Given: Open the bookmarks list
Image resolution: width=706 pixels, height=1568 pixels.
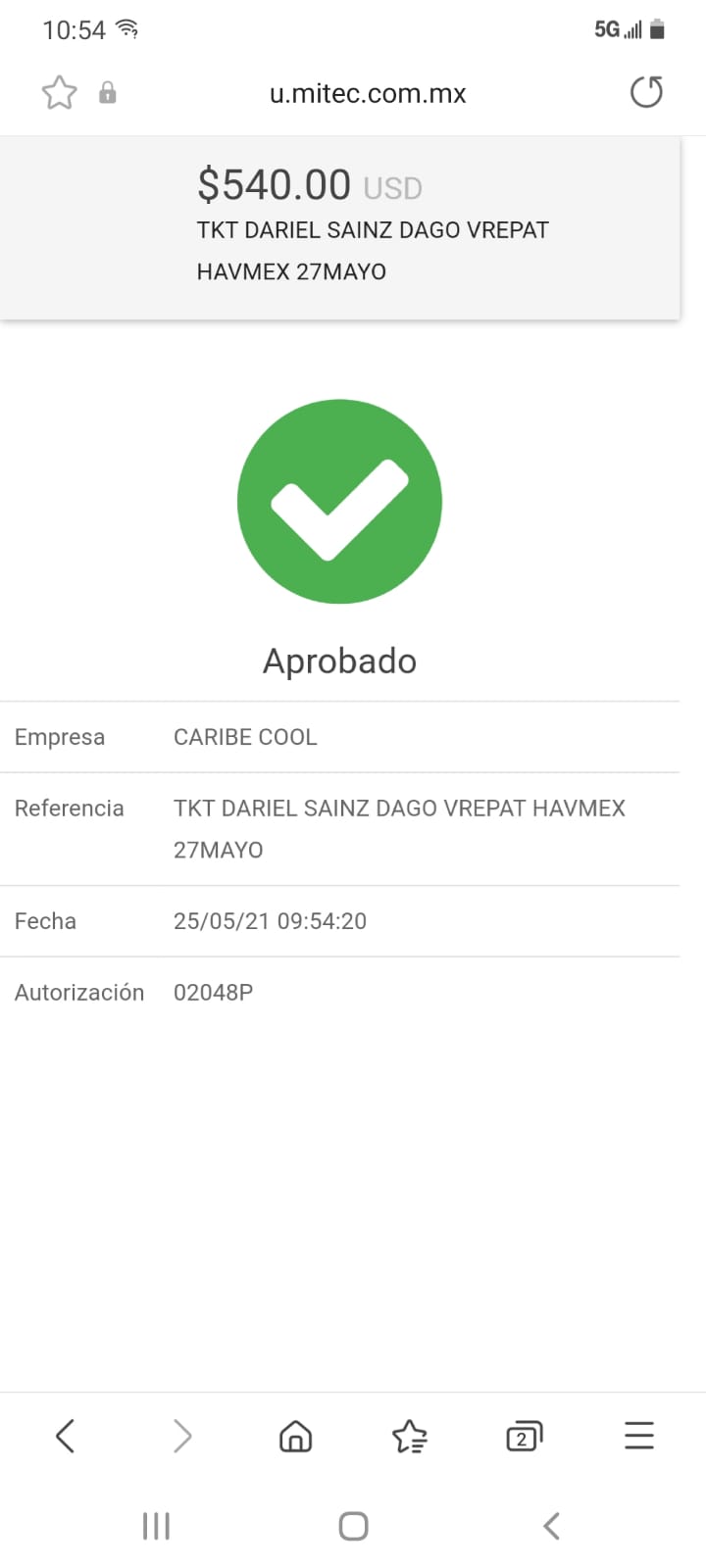Looking at the screenshot, I should tap(409, 1437).
